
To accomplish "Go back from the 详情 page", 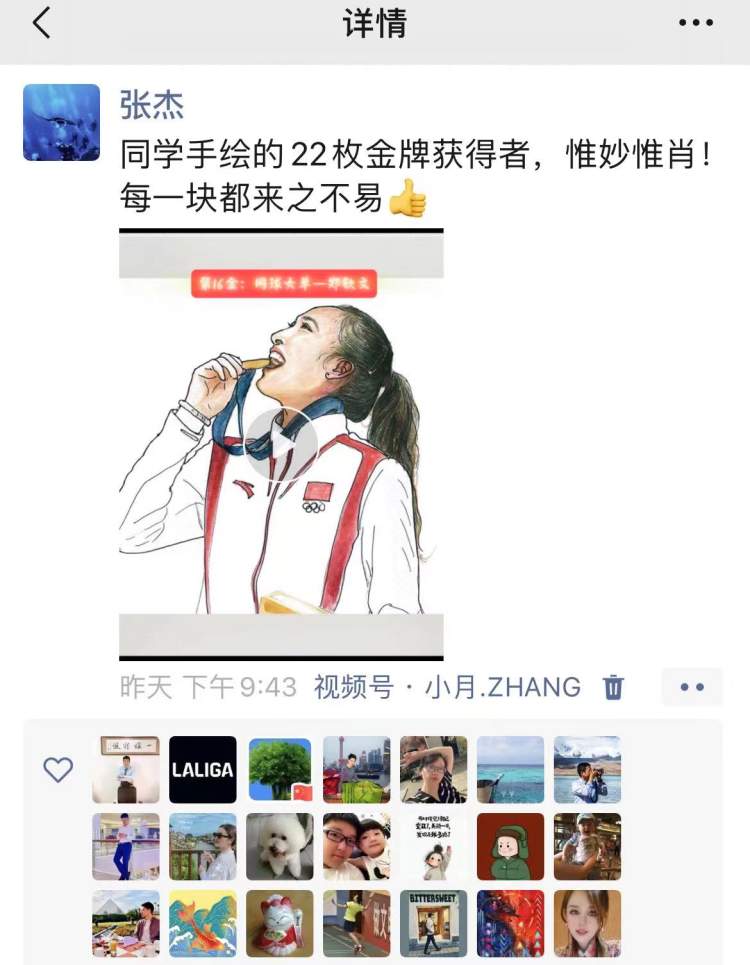I will pyautogui.click(x=41, y=24).
